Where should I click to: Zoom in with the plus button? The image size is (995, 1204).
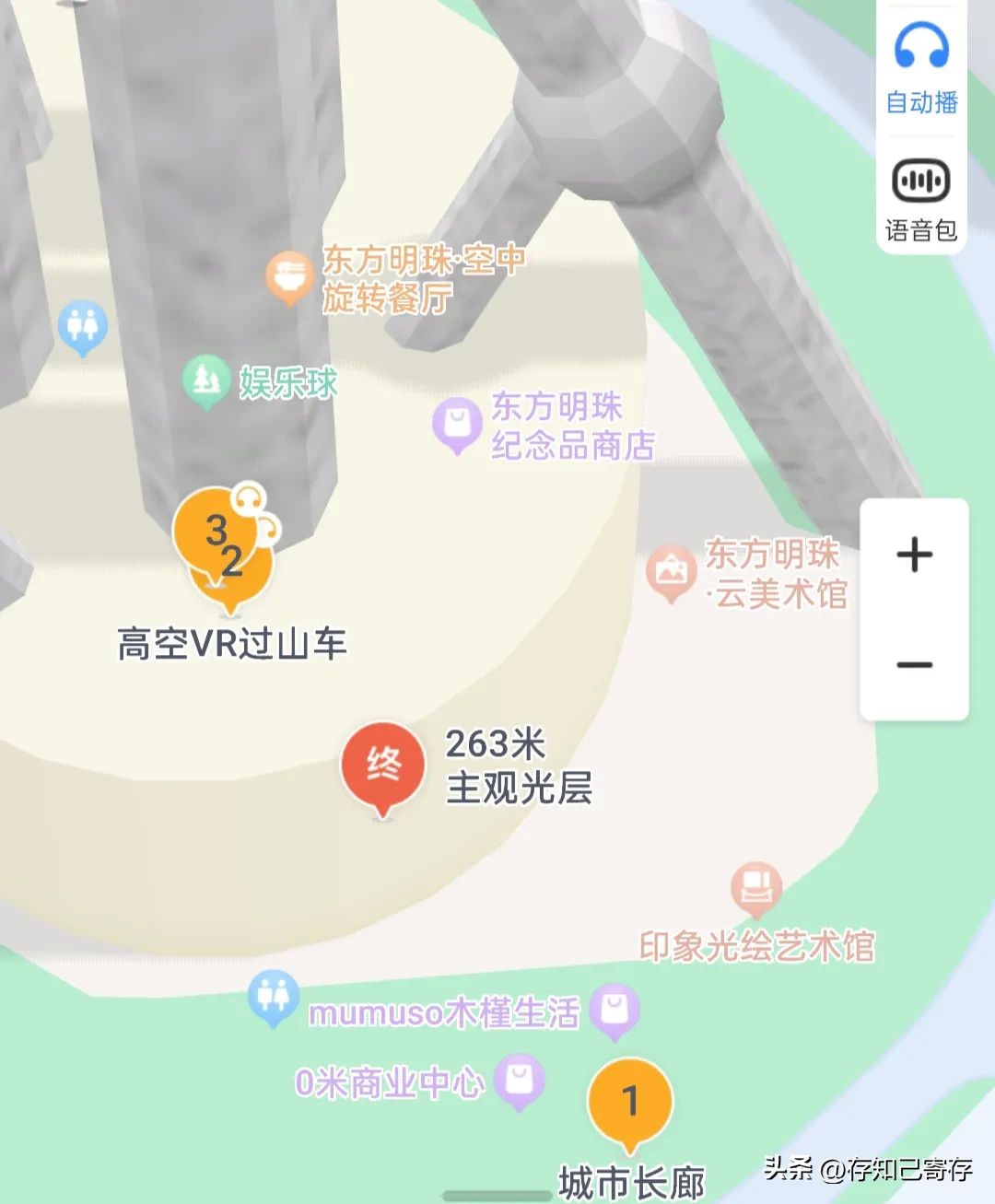(x=914, y=555)
